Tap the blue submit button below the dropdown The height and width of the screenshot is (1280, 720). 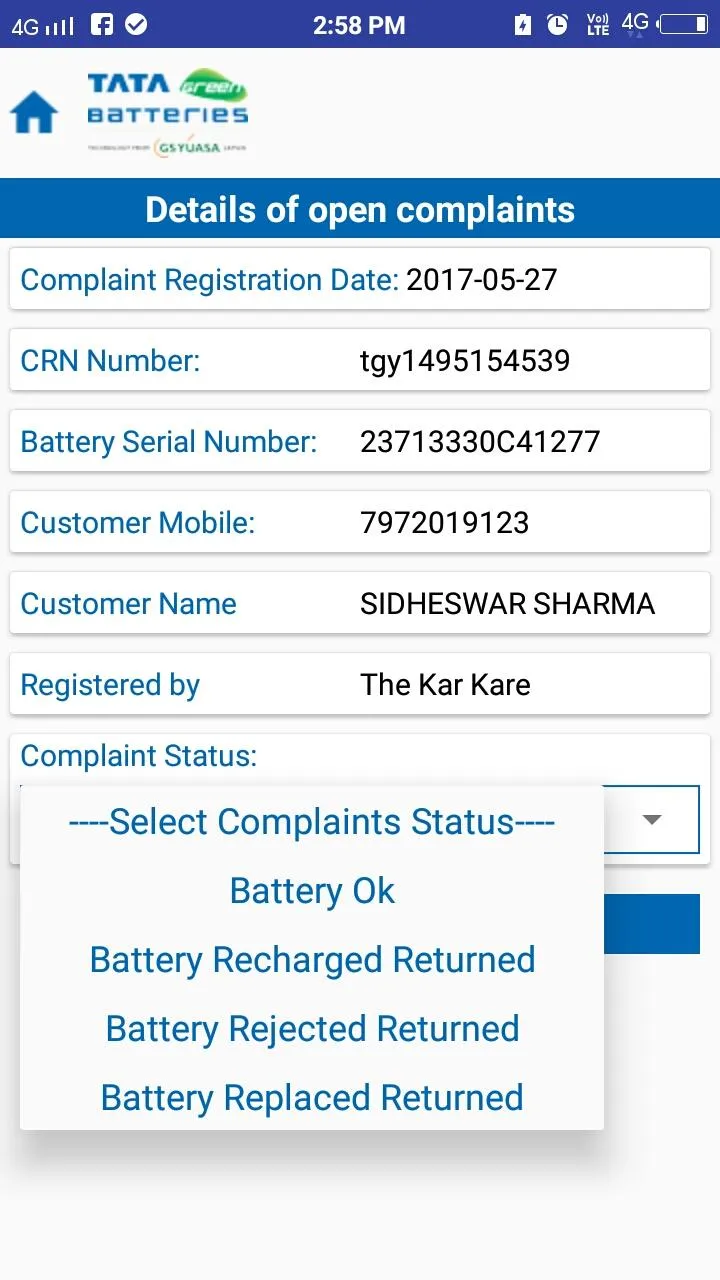[650, 923]
